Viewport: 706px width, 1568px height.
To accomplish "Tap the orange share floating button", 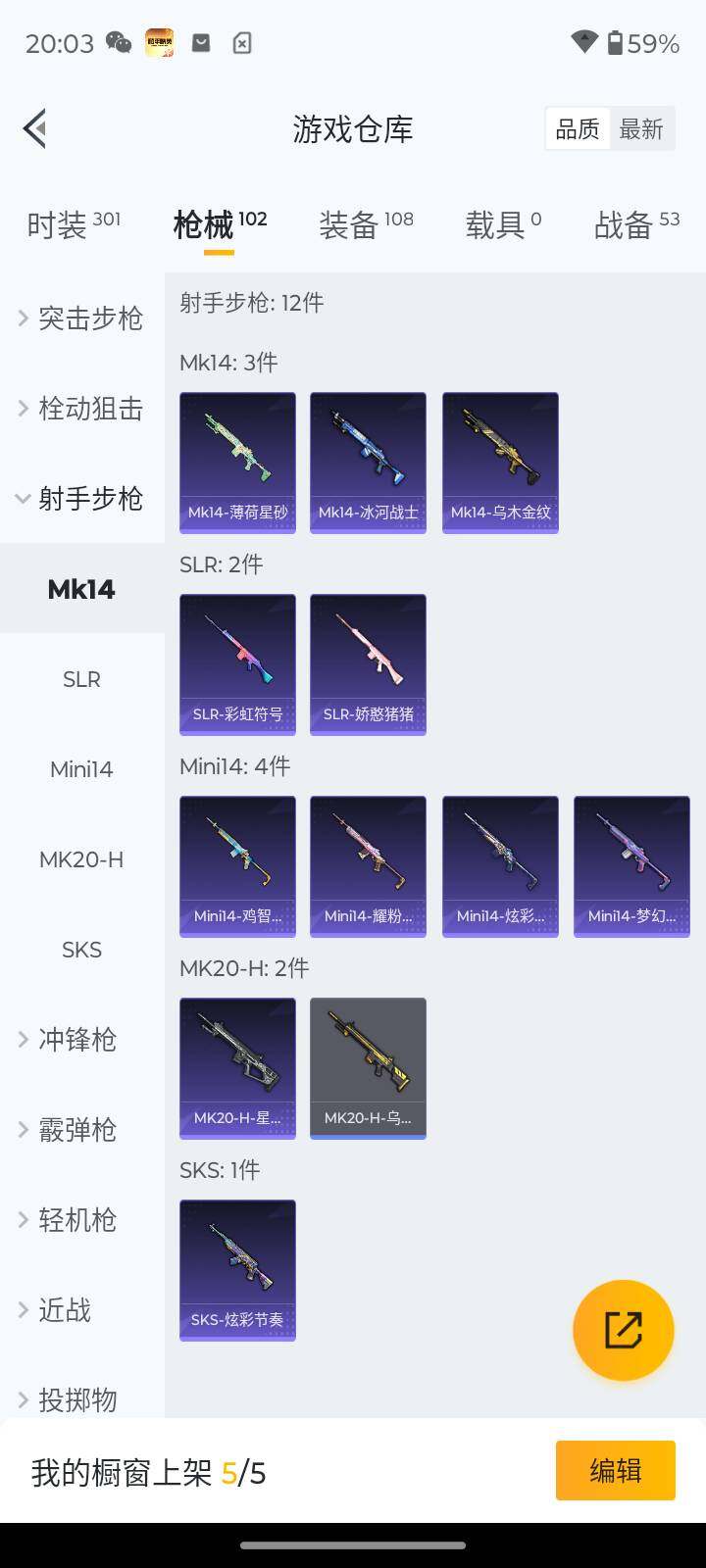I will tap(623, 1330).
